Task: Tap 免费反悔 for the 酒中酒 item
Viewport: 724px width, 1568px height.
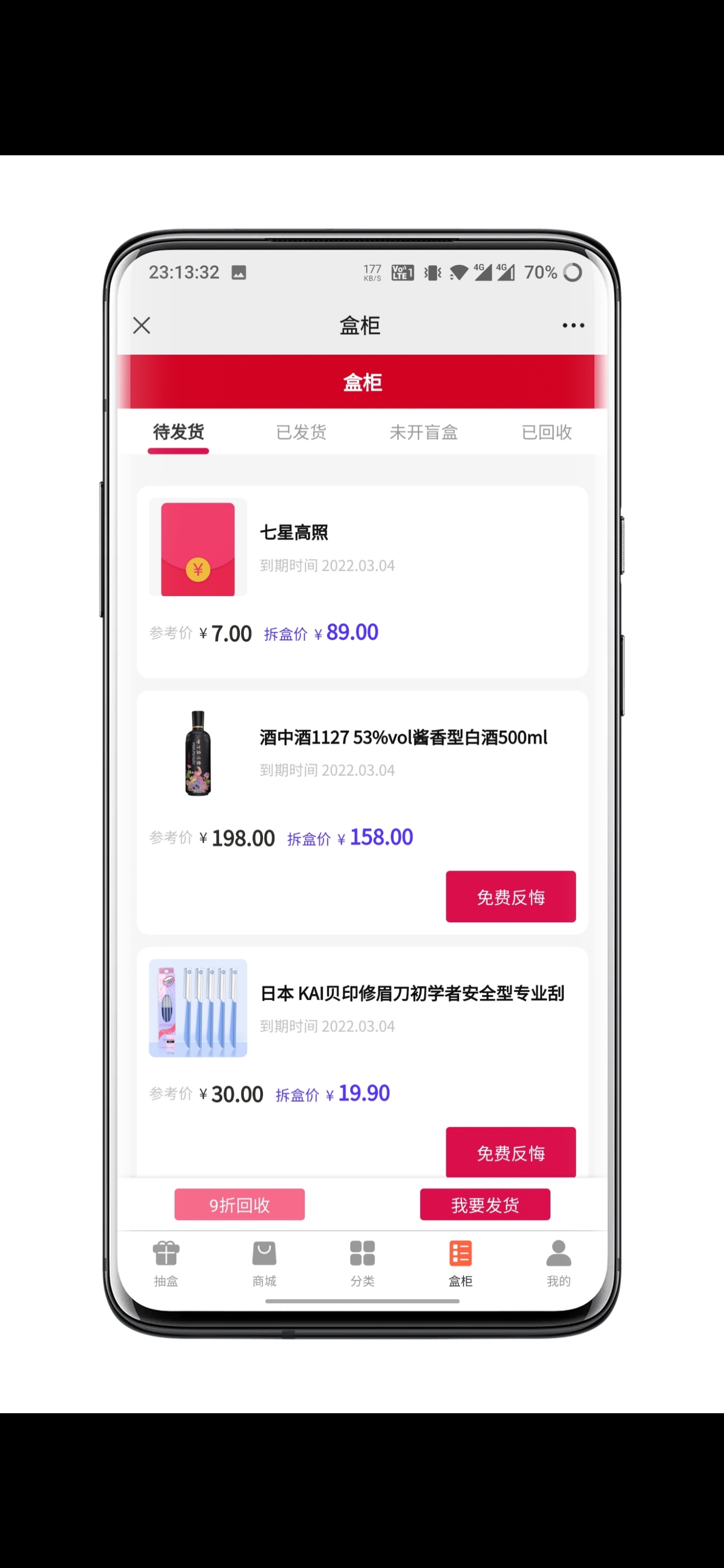Action: pyautogui.click(x=510, y=897)
